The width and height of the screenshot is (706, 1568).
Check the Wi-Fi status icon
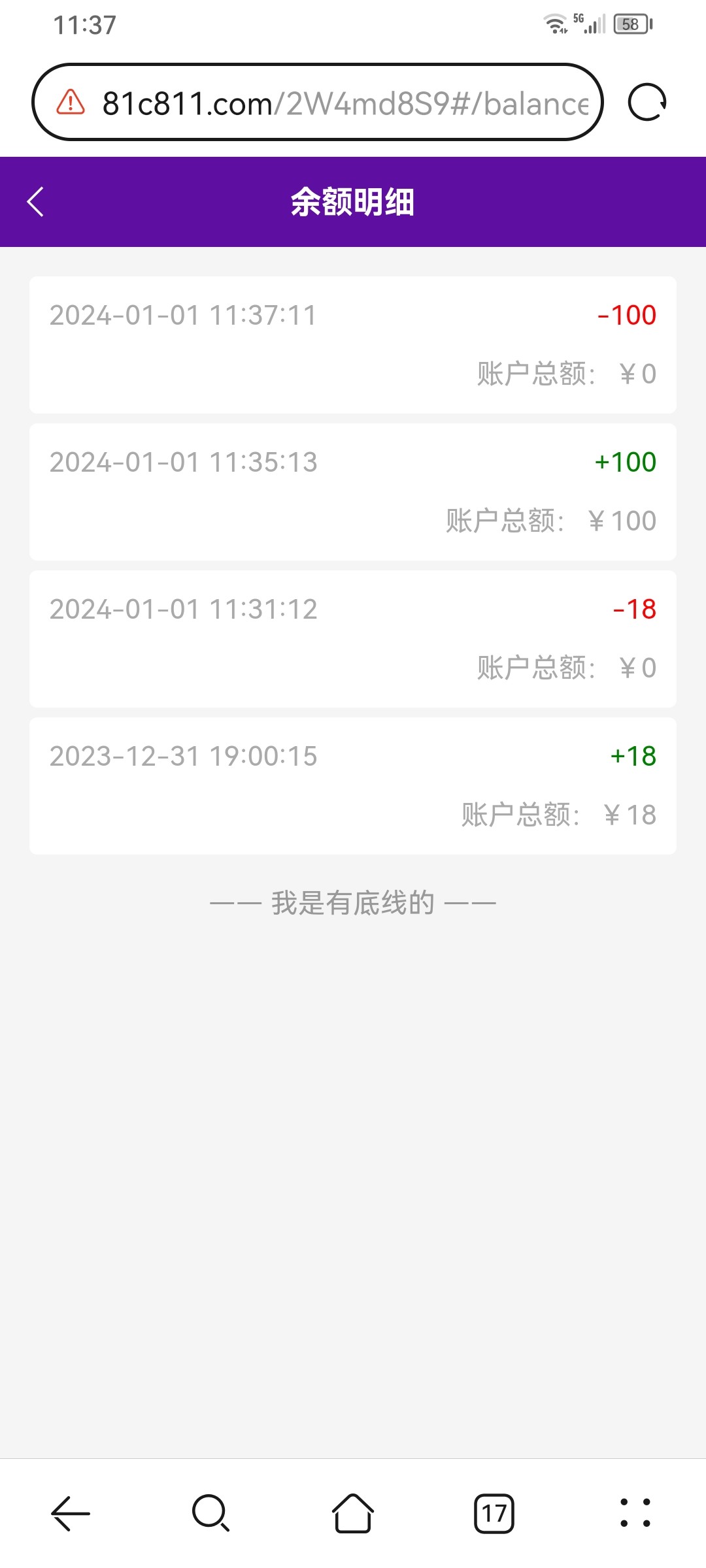(x=552, y=25)
